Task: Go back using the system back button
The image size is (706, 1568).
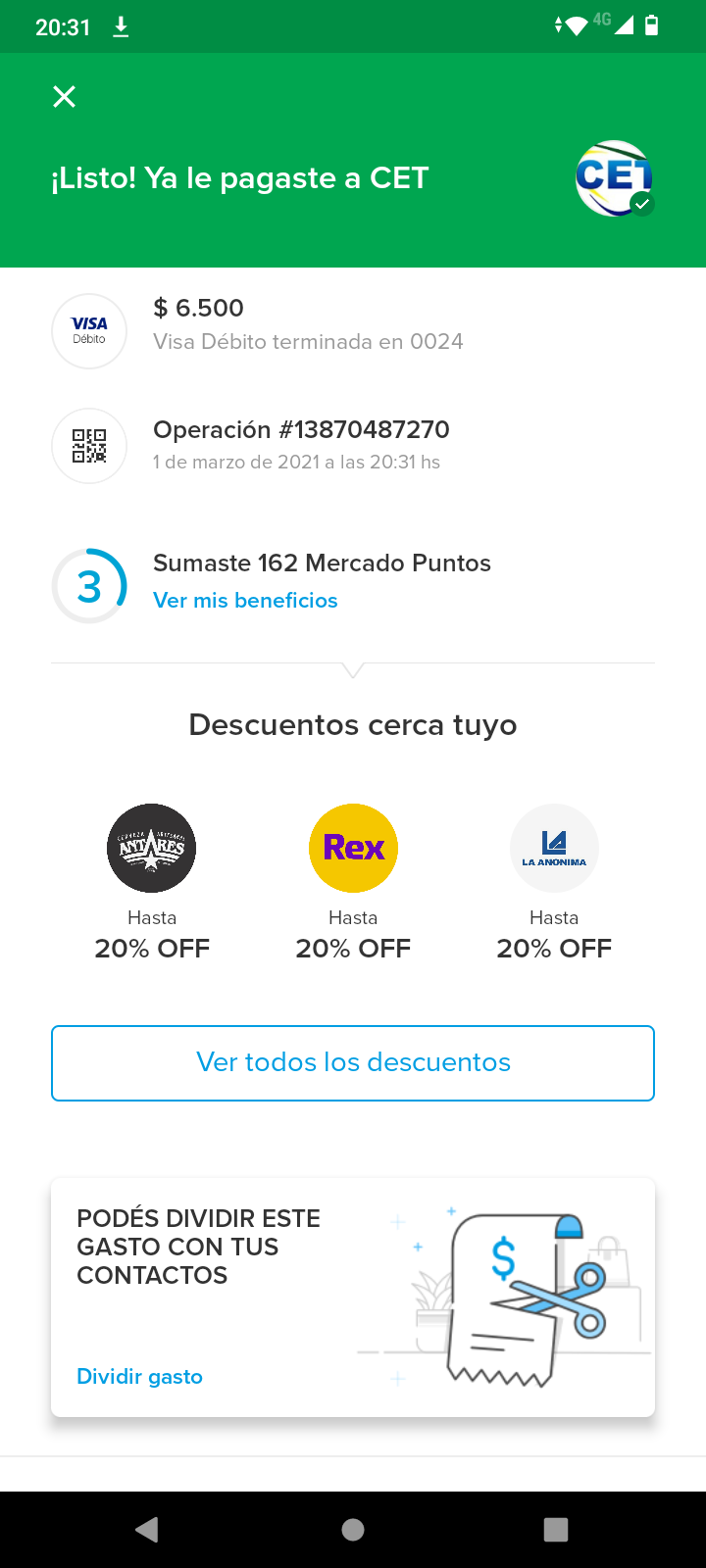Action: [x=147, y=1530]
